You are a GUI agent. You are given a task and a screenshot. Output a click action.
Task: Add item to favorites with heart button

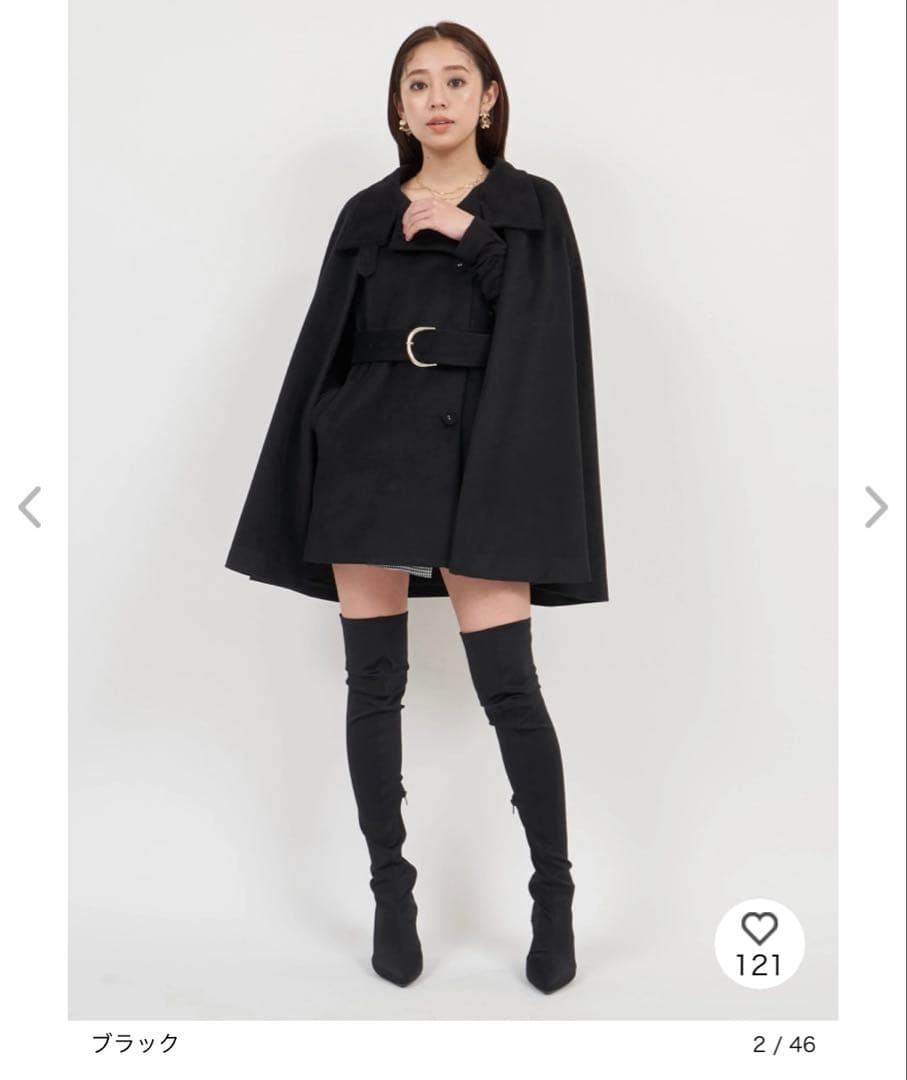click(759, 942)
